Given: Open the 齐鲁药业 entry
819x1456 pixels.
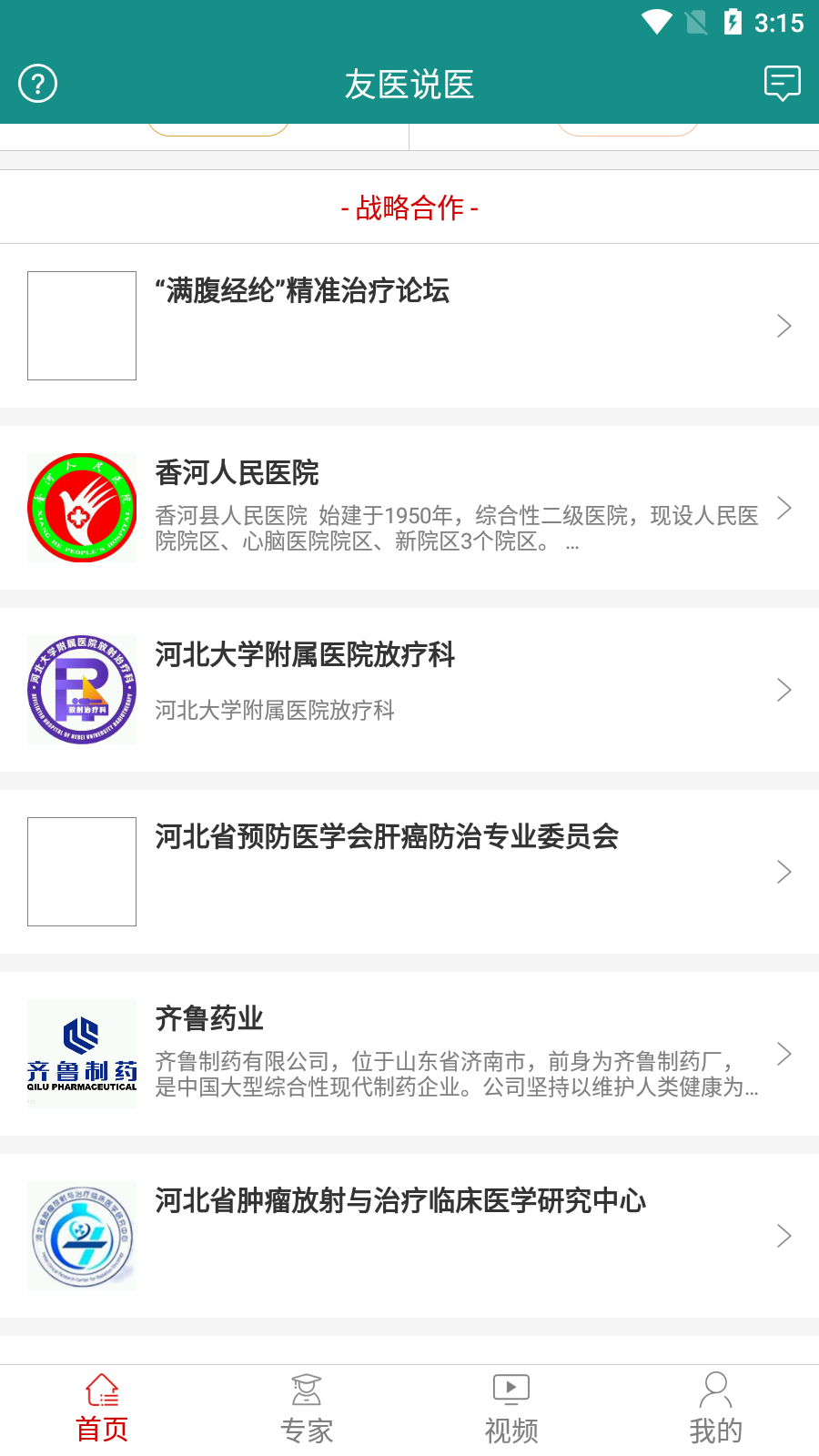Looking at the screenshot, I should pyautogui.click(x=409, y=1053).
